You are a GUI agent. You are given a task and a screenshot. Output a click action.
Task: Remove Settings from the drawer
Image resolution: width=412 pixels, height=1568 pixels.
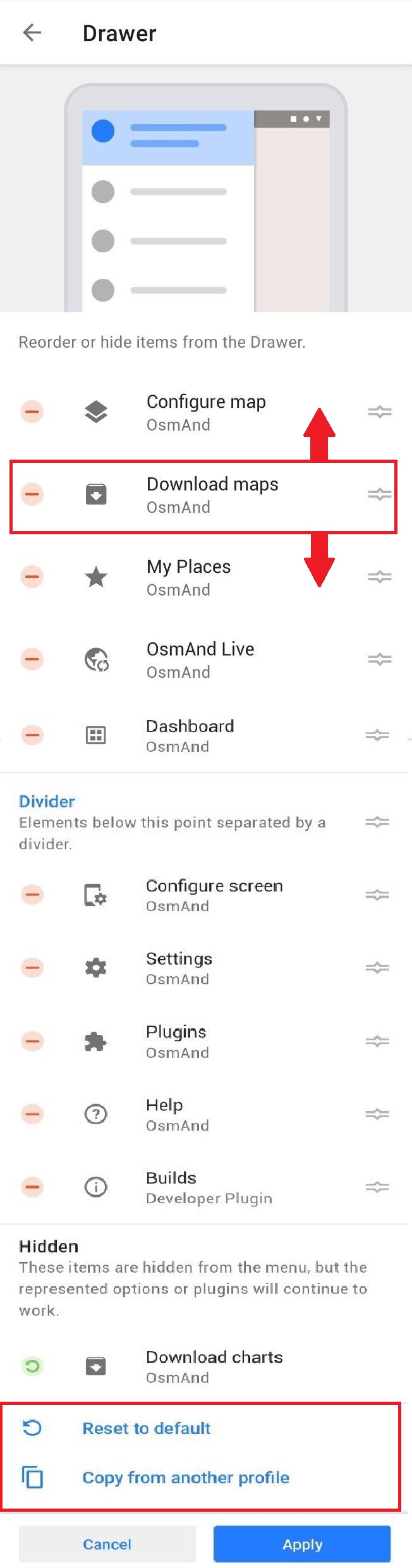32,967
